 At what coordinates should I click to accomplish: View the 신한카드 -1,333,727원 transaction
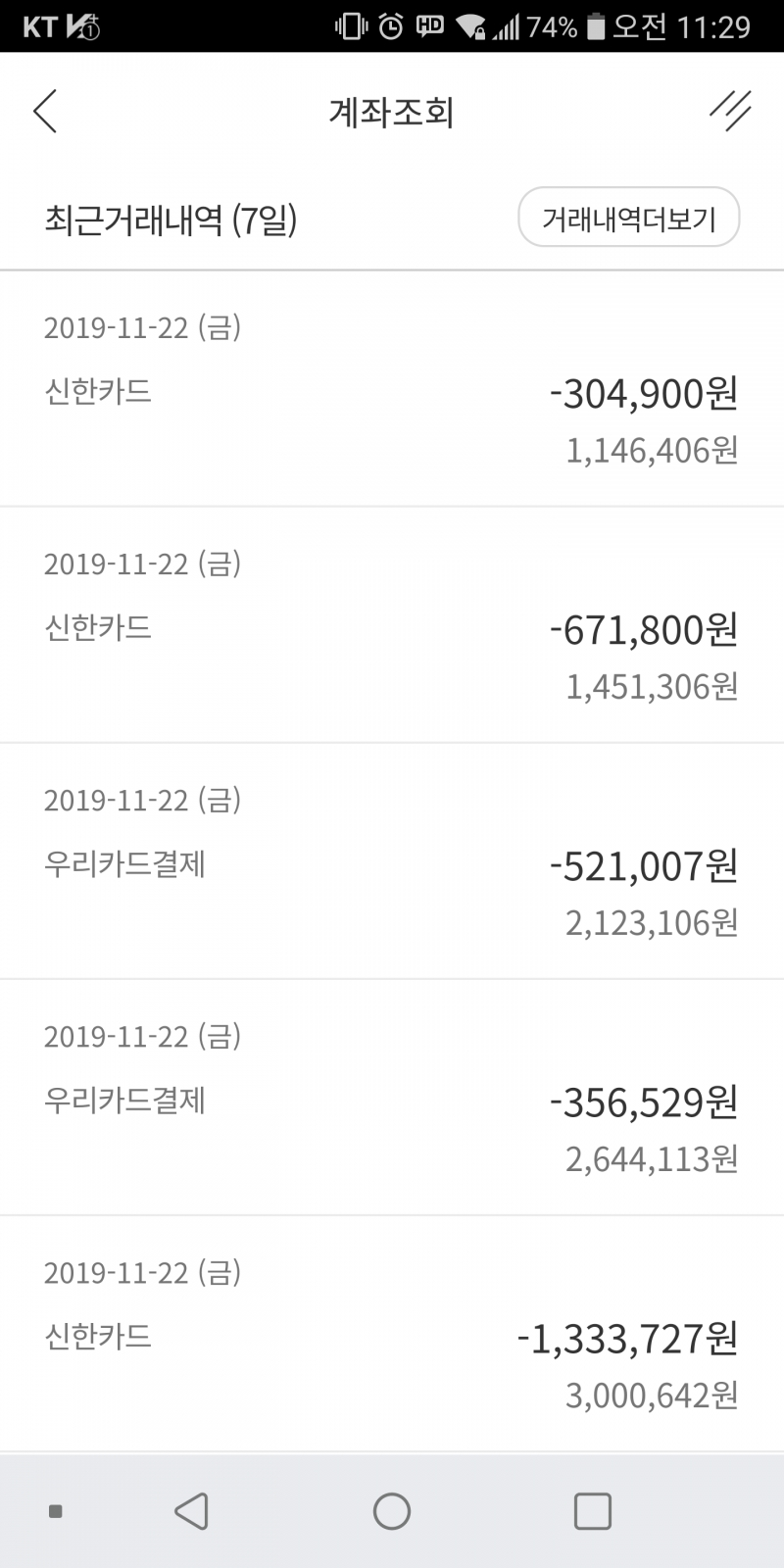click(x=392, y=1335)
